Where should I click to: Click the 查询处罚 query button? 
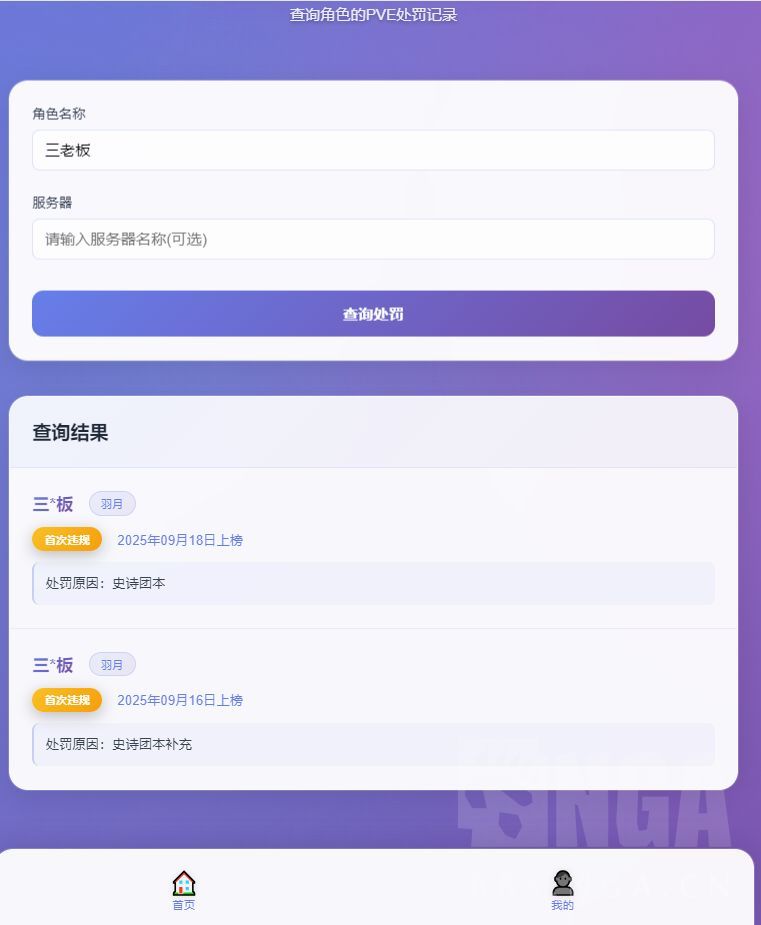(373, 313)
